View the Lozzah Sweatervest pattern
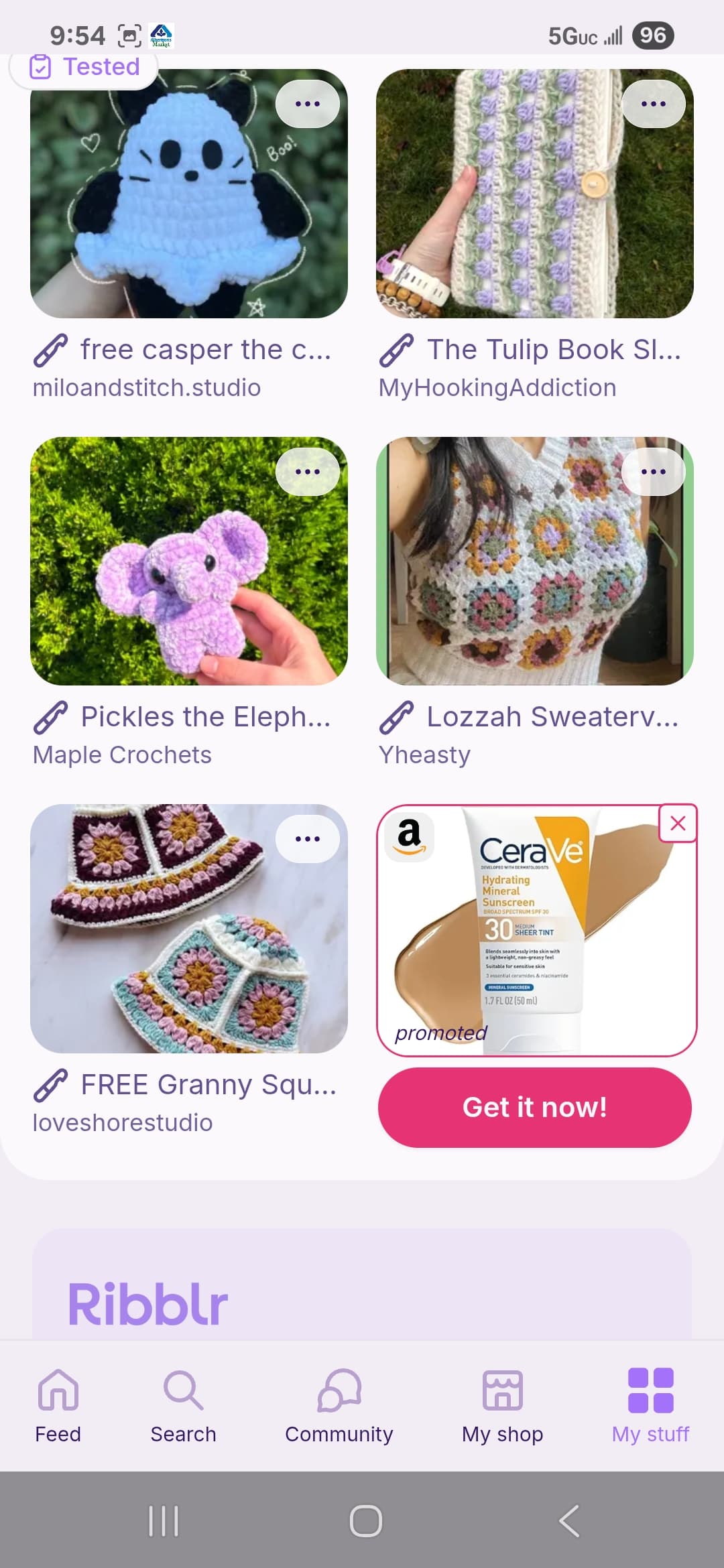The image size is (724, 1568). pos(534,562)
